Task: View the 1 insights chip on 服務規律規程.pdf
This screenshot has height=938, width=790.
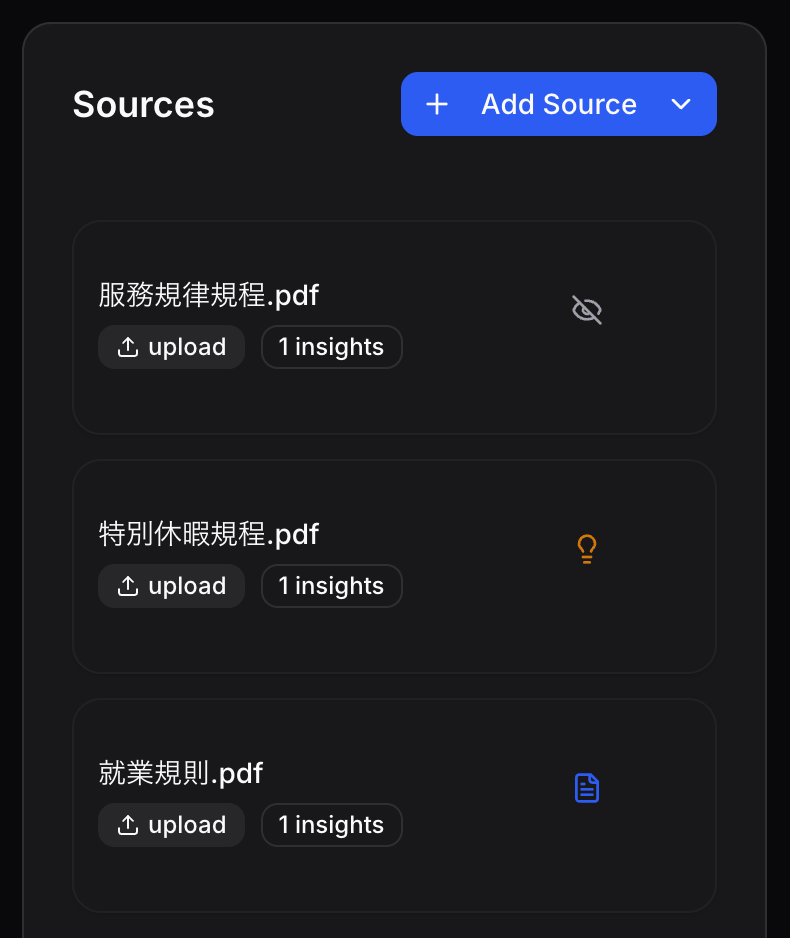Action: pos(331,347)
